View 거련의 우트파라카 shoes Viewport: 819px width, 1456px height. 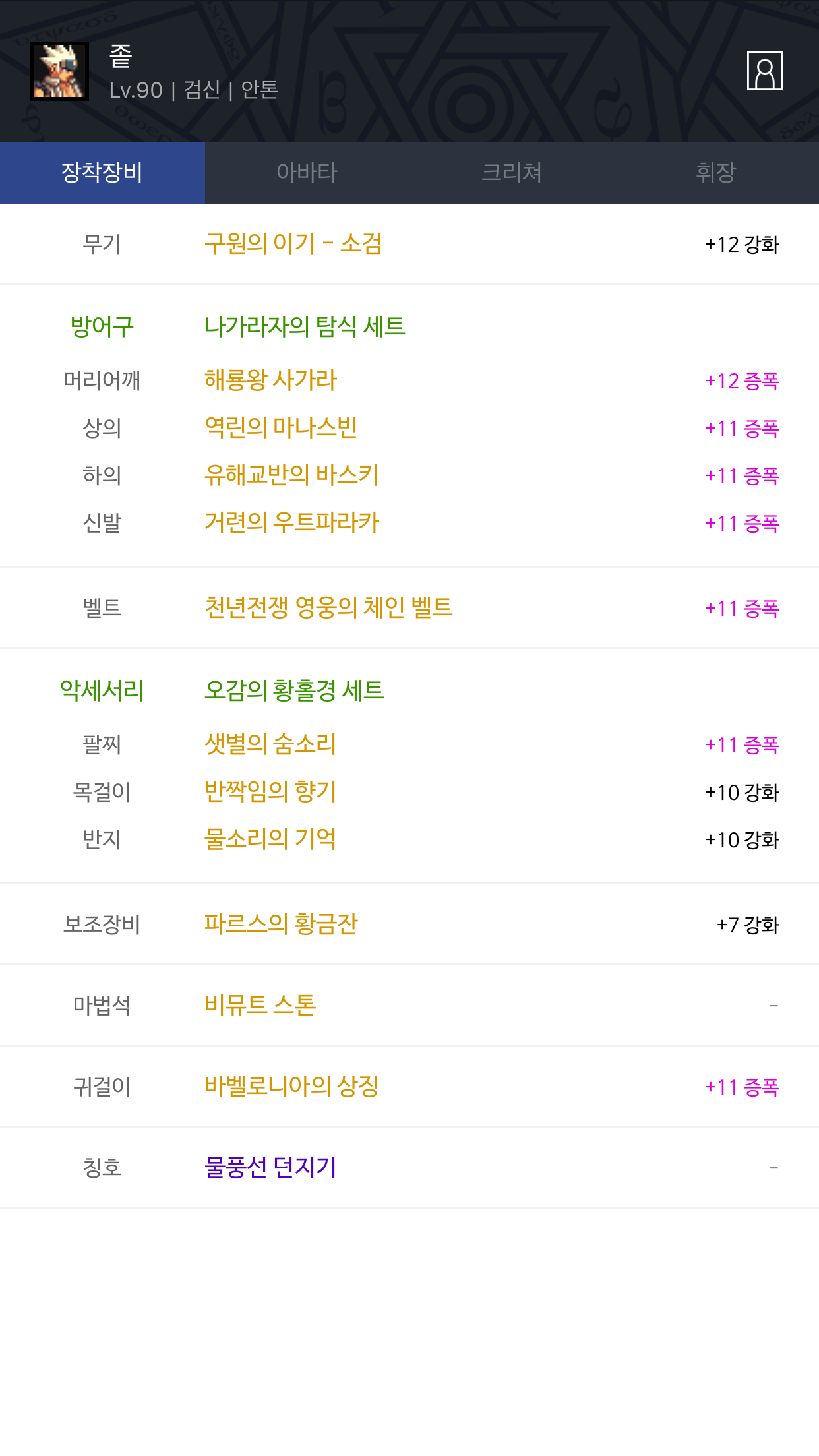[x=291, y=523]
